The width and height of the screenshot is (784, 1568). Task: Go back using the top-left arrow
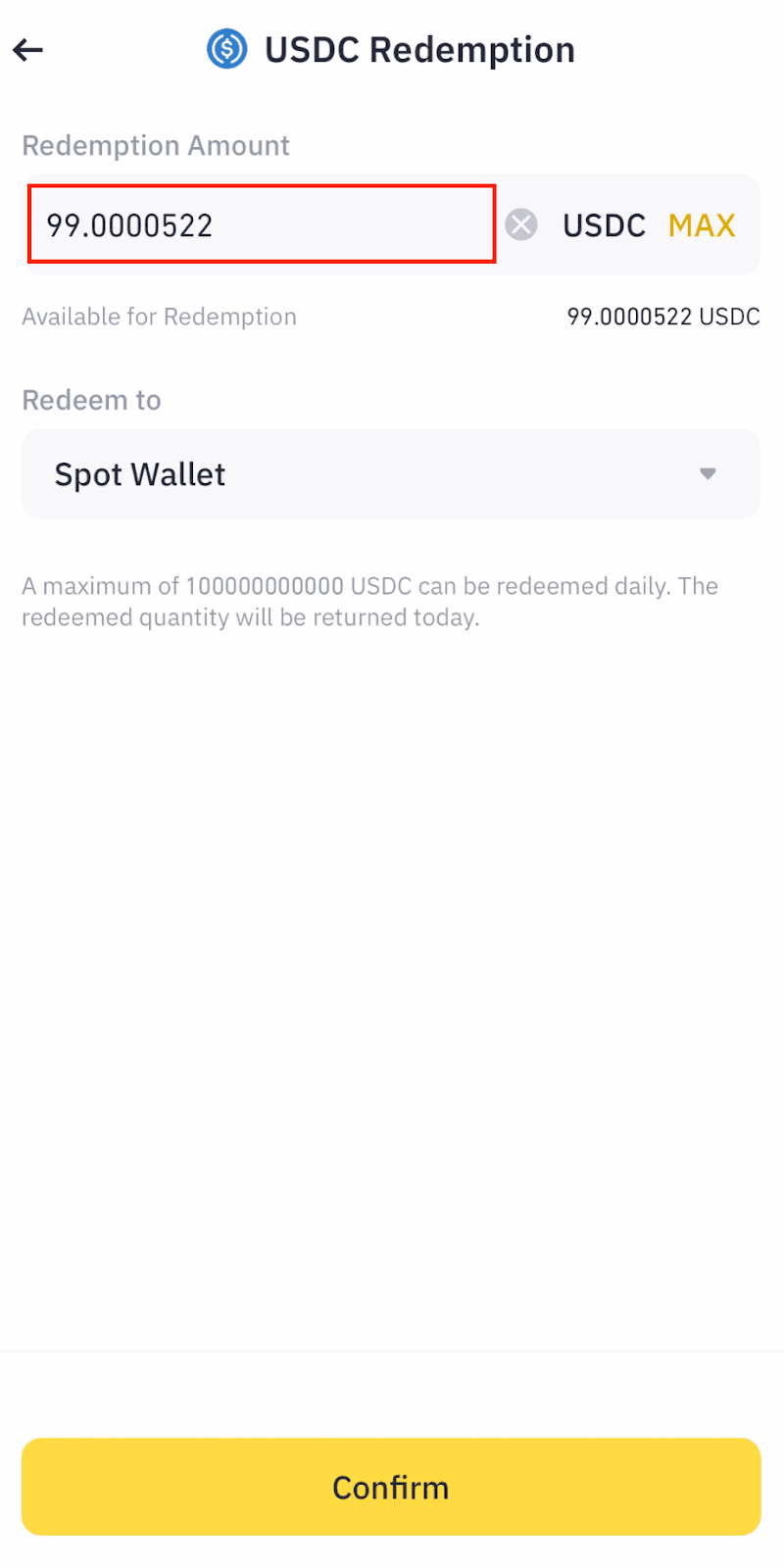[28, 50]
